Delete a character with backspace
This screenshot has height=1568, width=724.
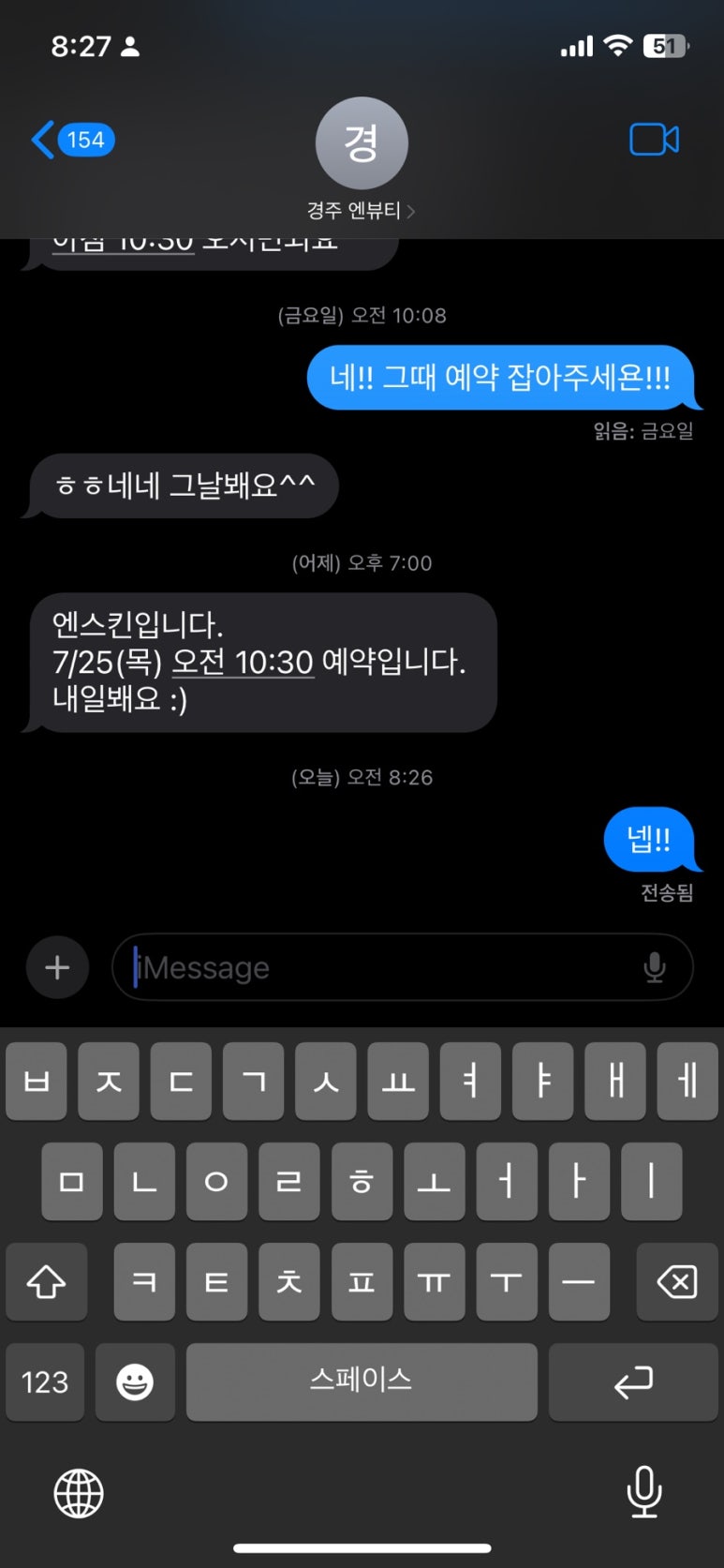click(x=677, y=1281)
